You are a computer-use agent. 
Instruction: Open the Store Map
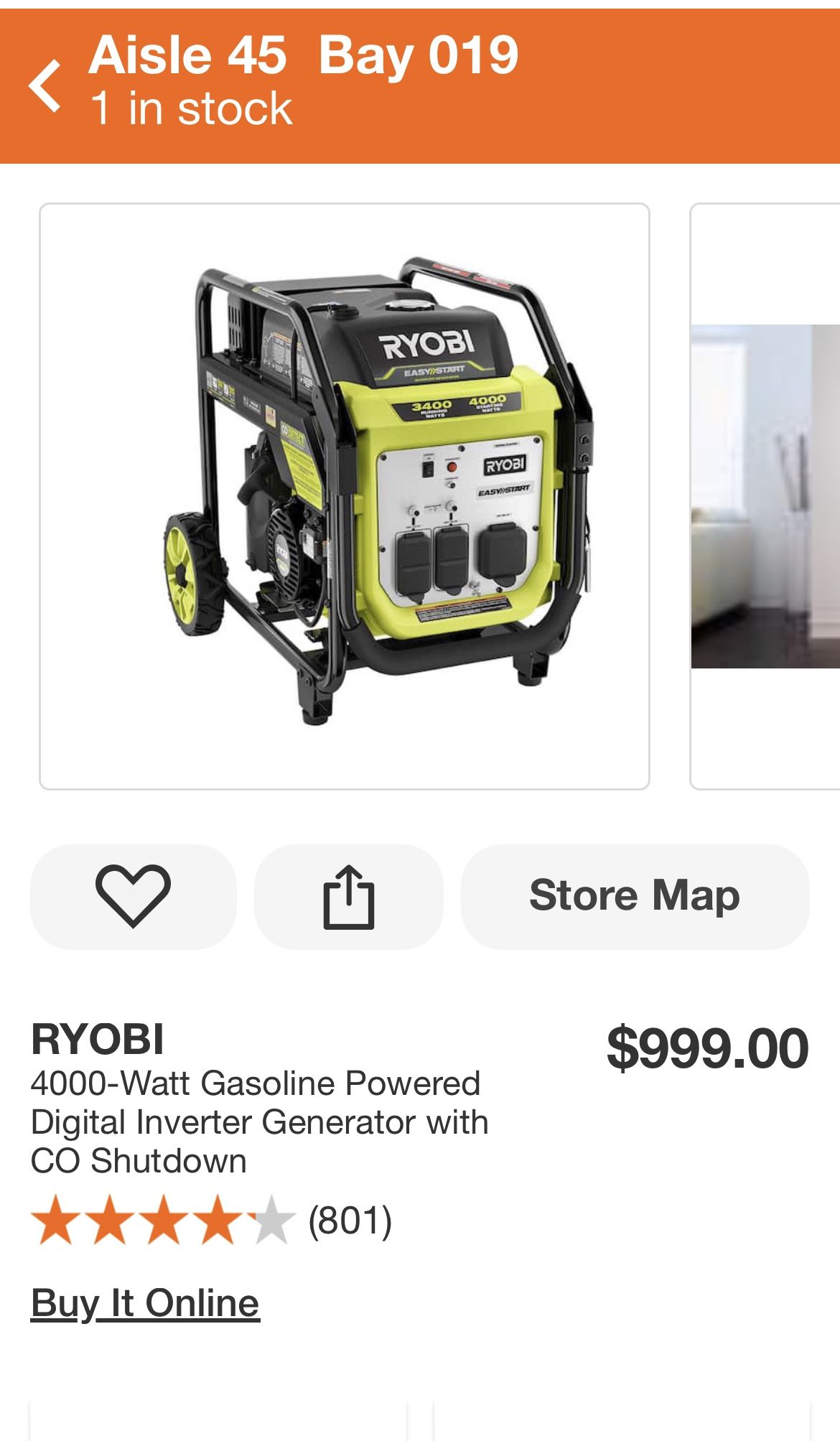coord(635,896)
